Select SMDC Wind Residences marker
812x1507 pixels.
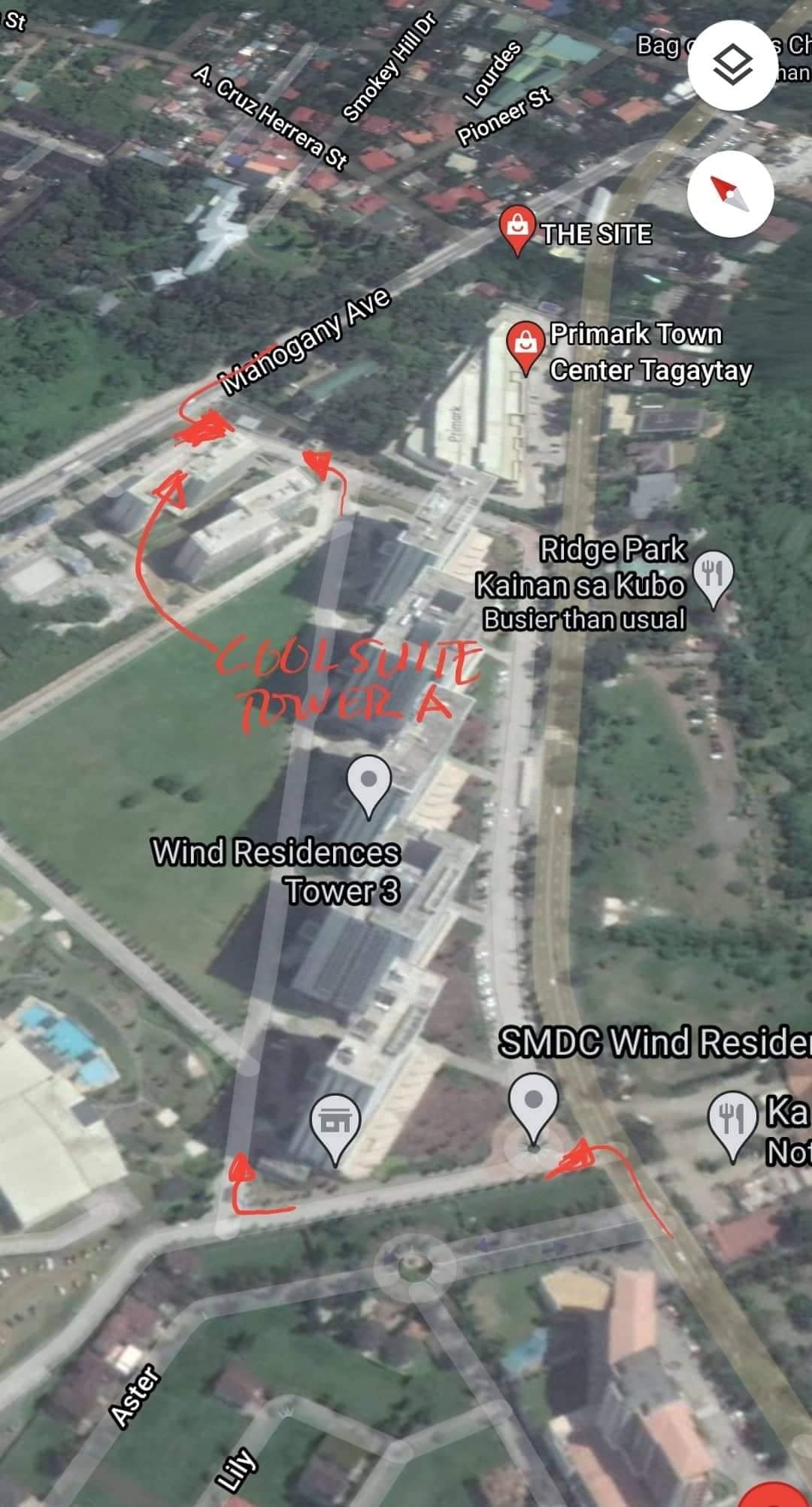coord(533,1104)
